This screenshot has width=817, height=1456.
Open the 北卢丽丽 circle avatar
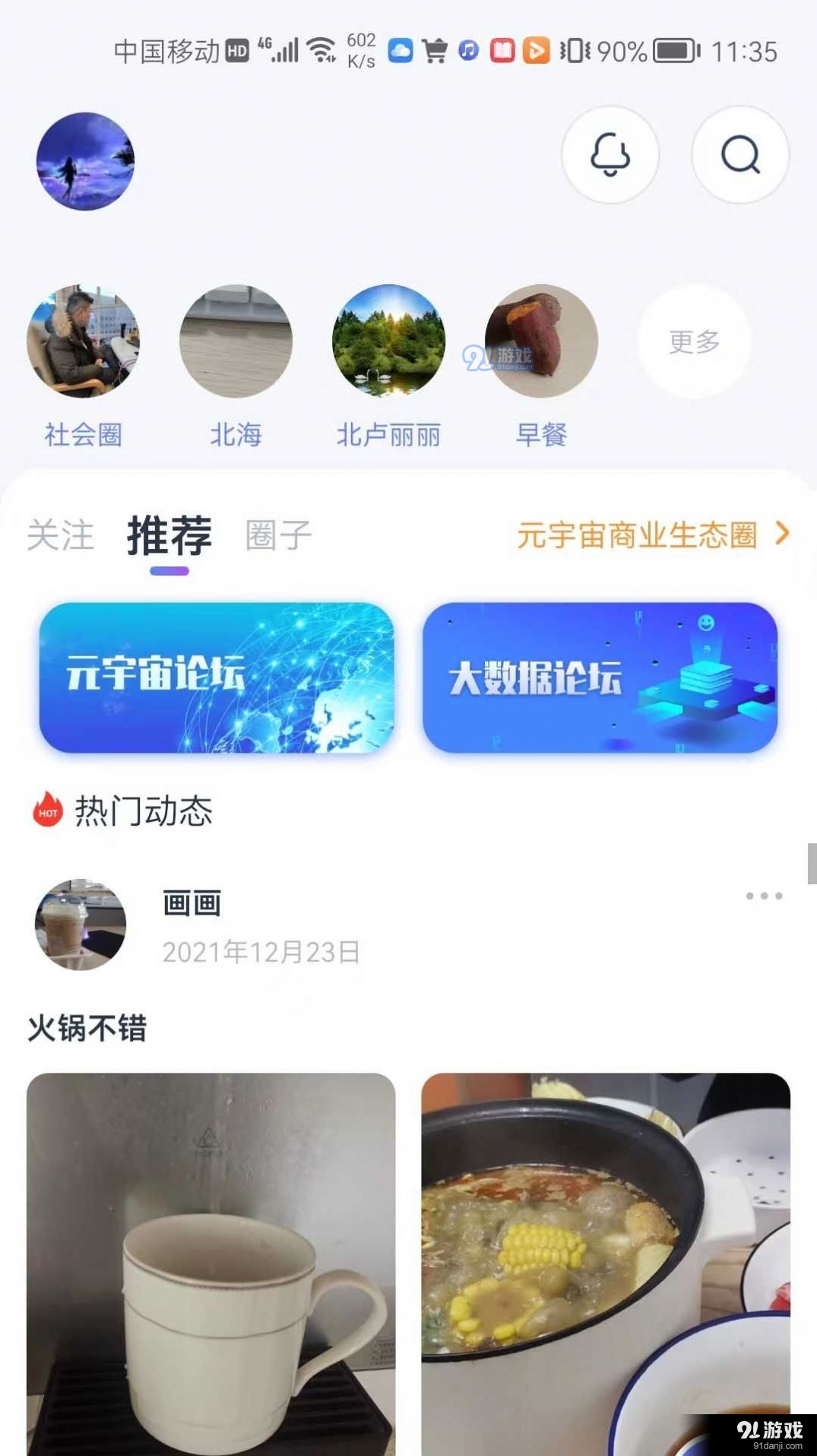click(389, 343)
